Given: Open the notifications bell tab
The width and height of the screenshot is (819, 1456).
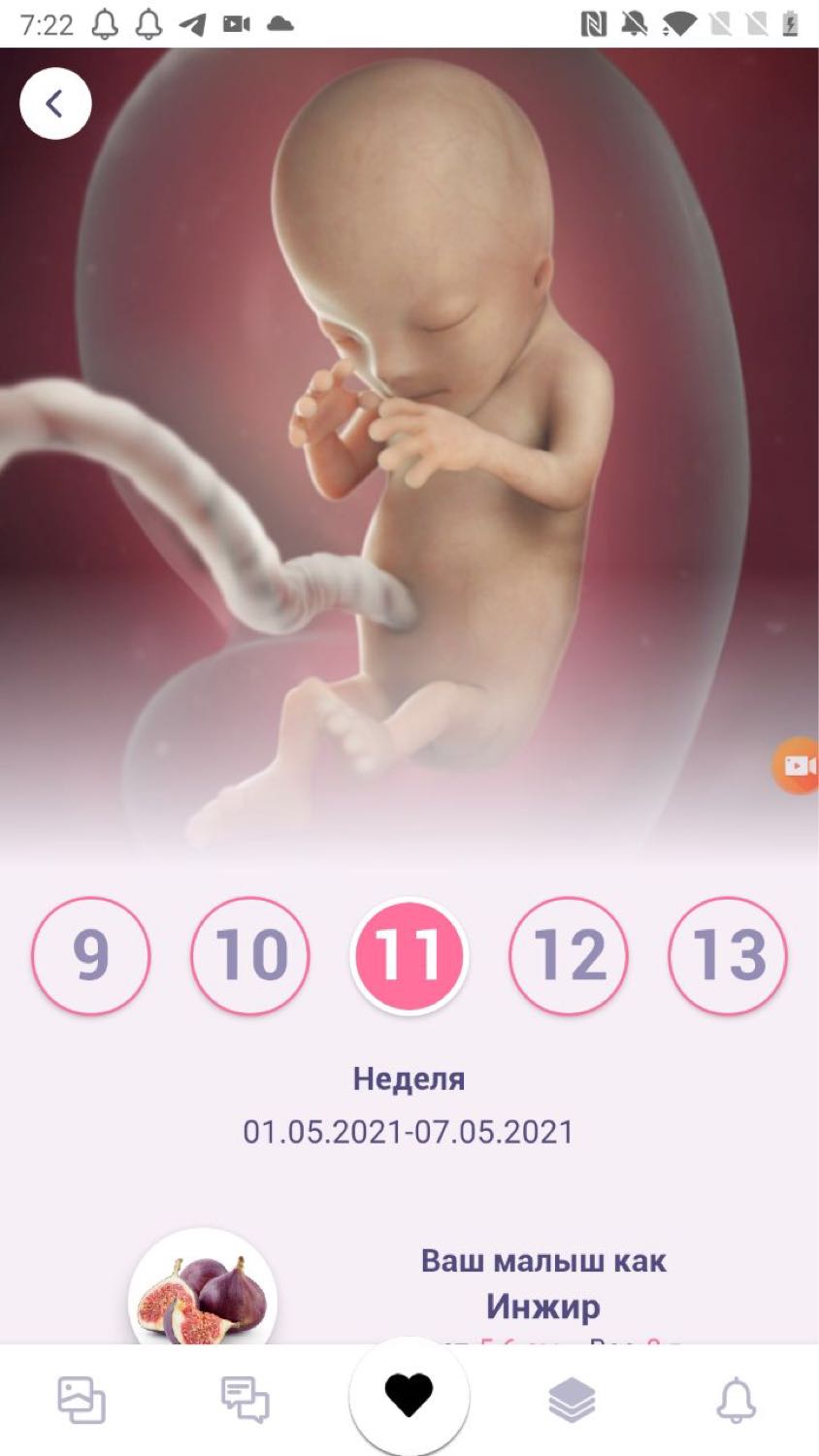Looking at the screenshot, I should click(736, 1400).
